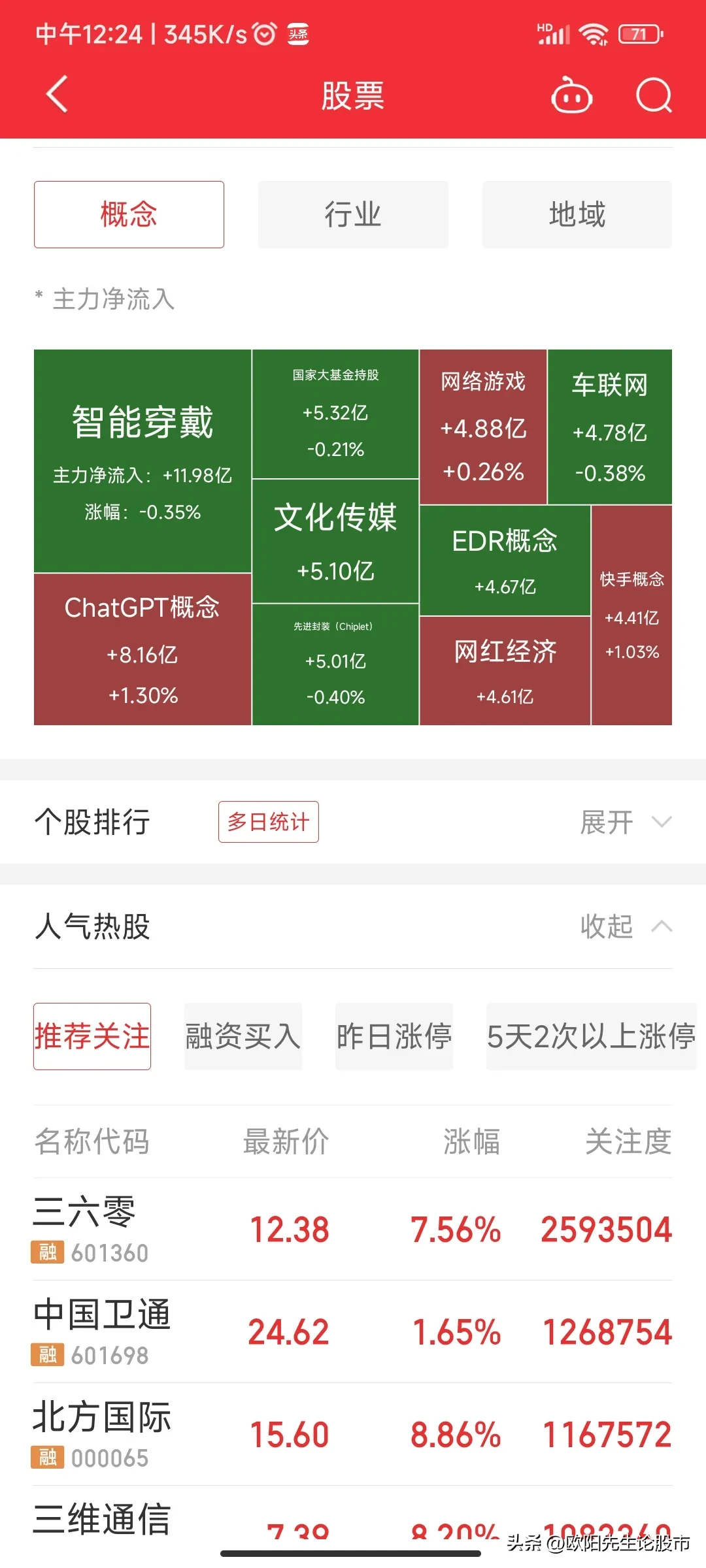Select the 概念 tab

129,214
